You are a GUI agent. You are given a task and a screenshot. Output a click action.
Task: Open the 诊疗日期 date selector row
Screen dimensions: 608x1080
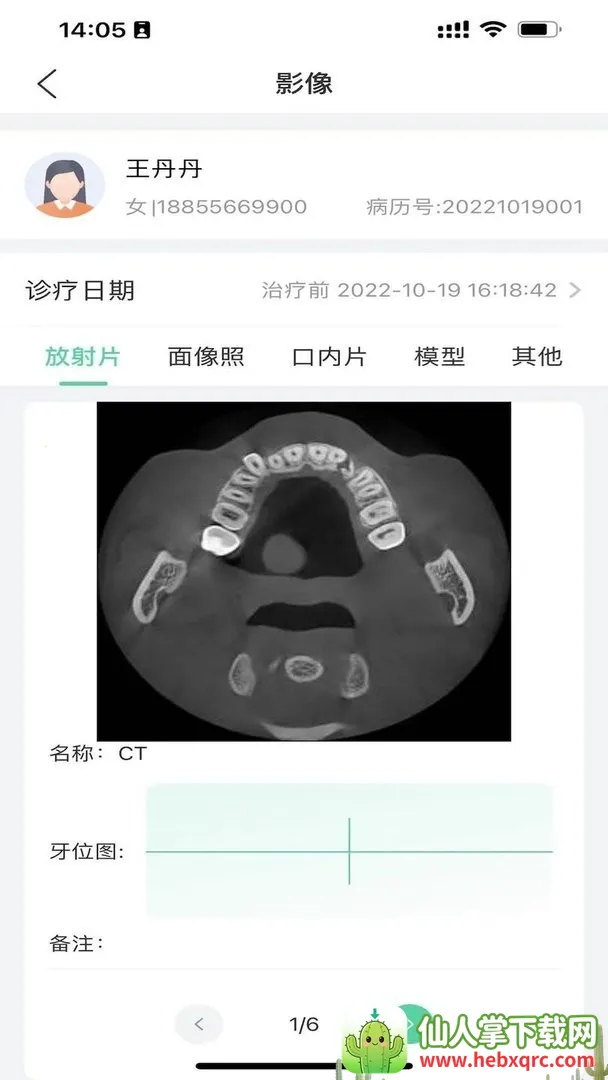(x=304, y=291)
